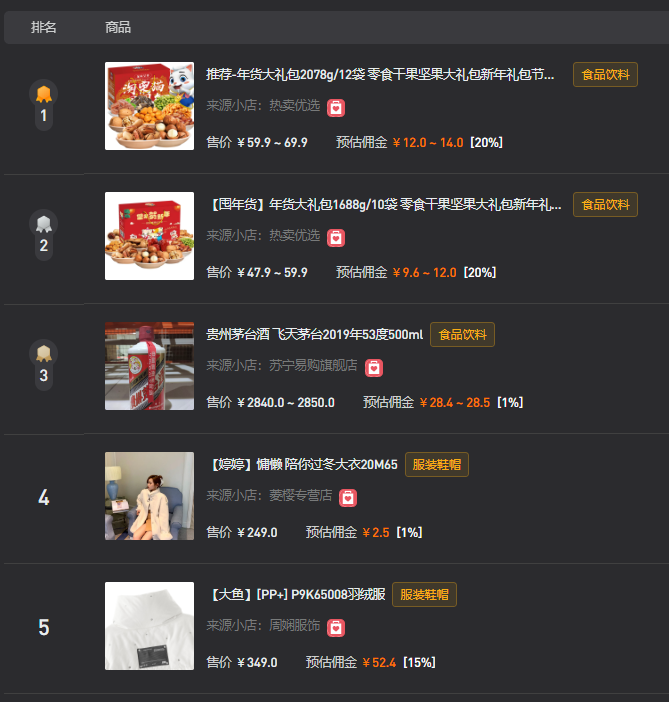Open the shop icon beside 菱樱专营店
669x702 pixels.
348,497
